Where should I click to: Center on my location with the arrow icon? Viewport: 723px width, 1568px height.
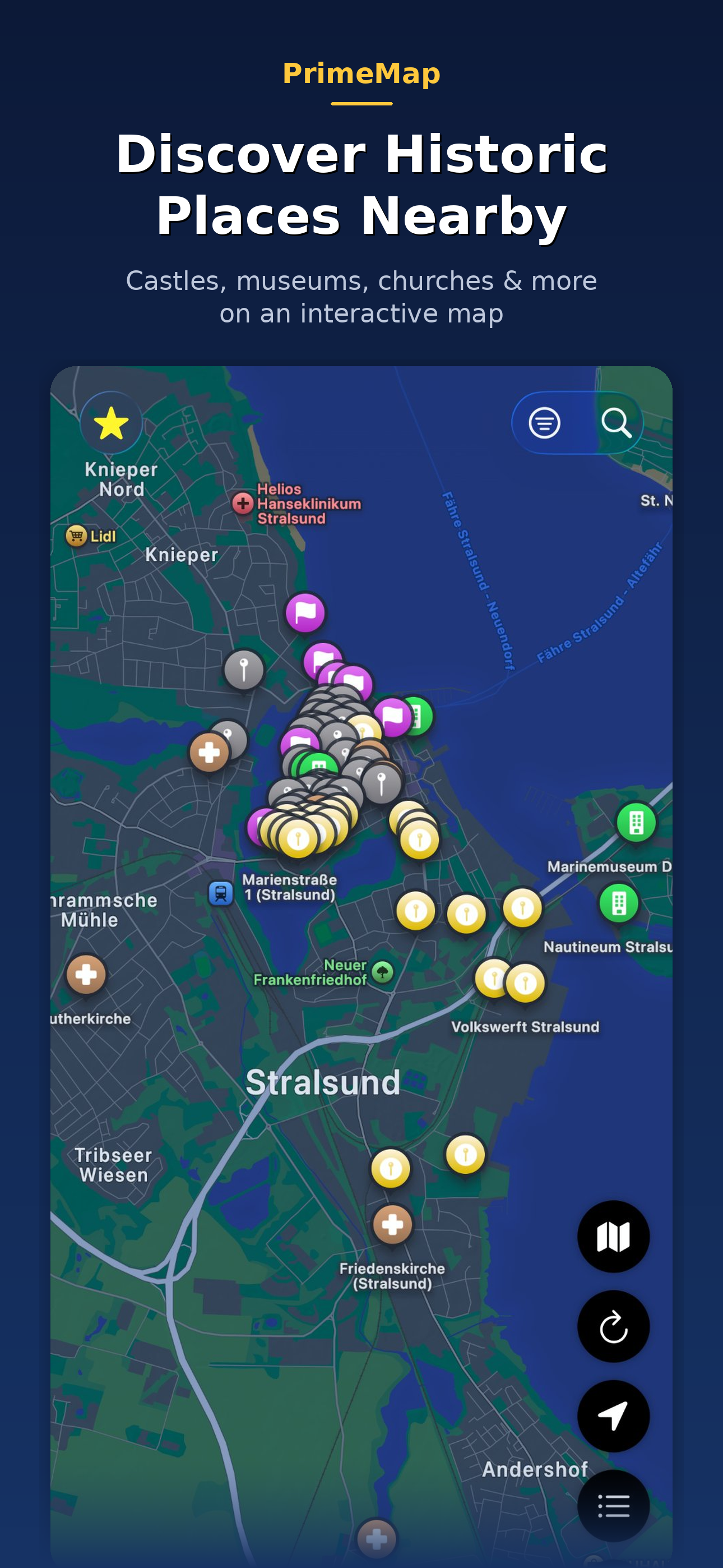(613, 1416)
